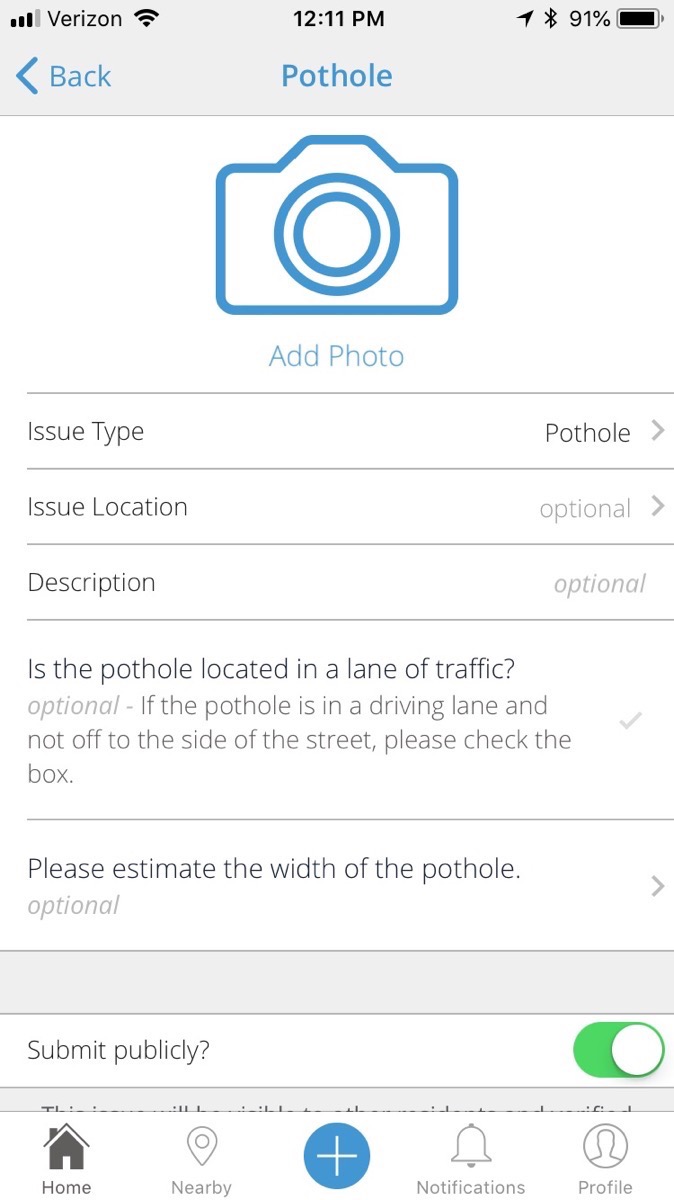Turn off the Submit publicly switch

point(618,1050)
